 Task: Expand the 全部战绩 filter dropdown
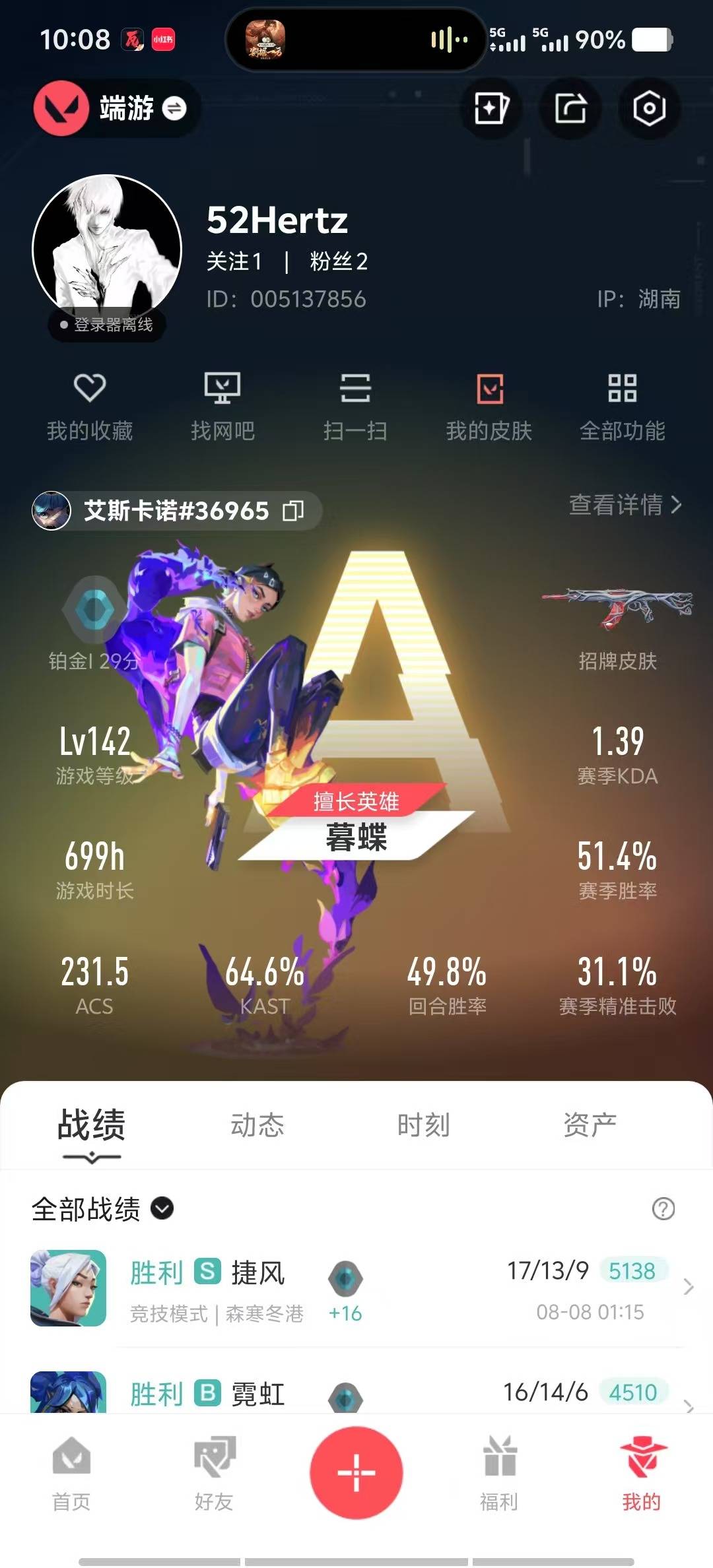click(x=162, y=1208)
